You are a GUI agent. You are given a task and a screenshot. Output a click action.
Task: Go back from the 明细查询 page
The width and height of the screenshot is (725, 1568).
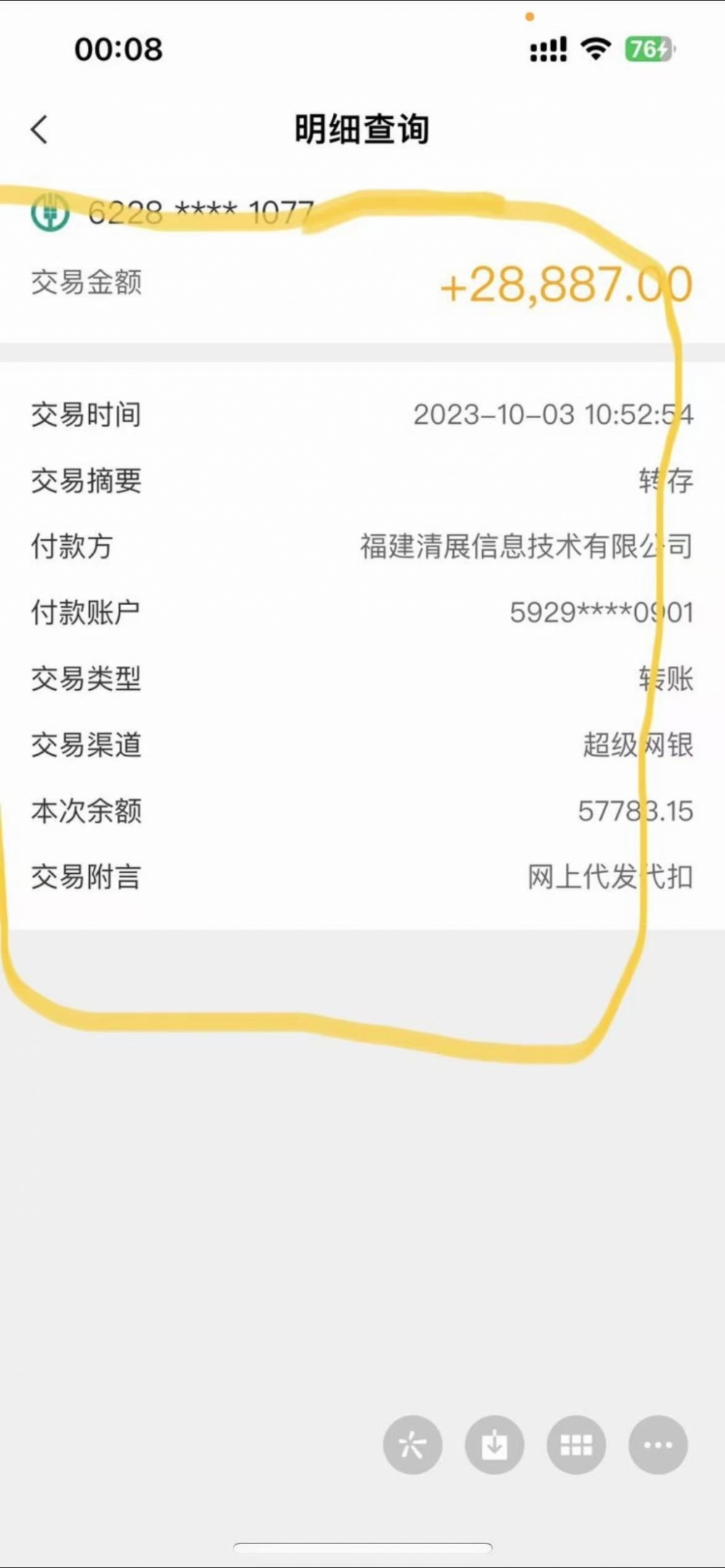[x=40, y=130]
